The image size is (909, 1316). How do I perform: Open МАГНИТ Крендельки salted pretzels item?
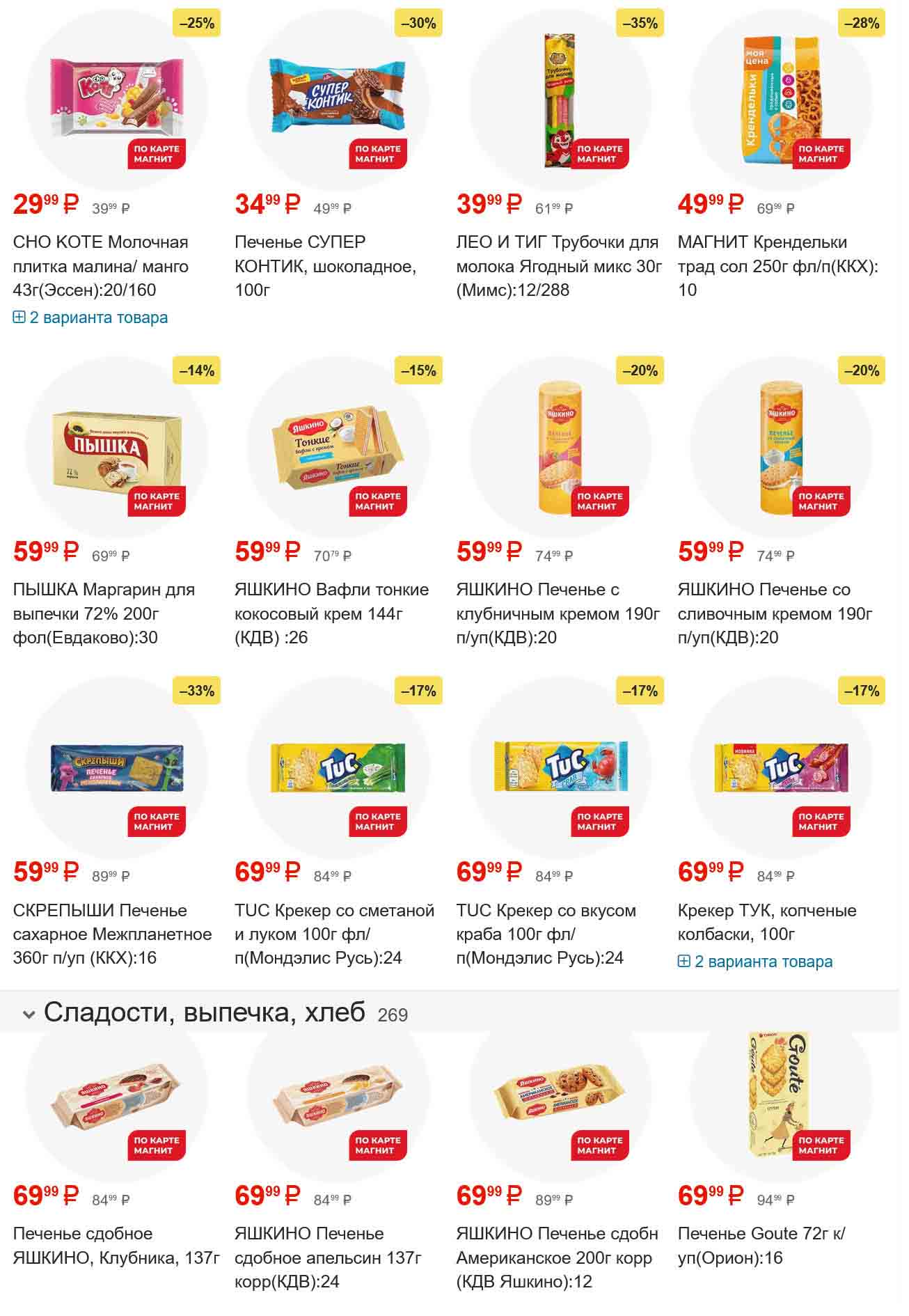click(x=777, y=265)
